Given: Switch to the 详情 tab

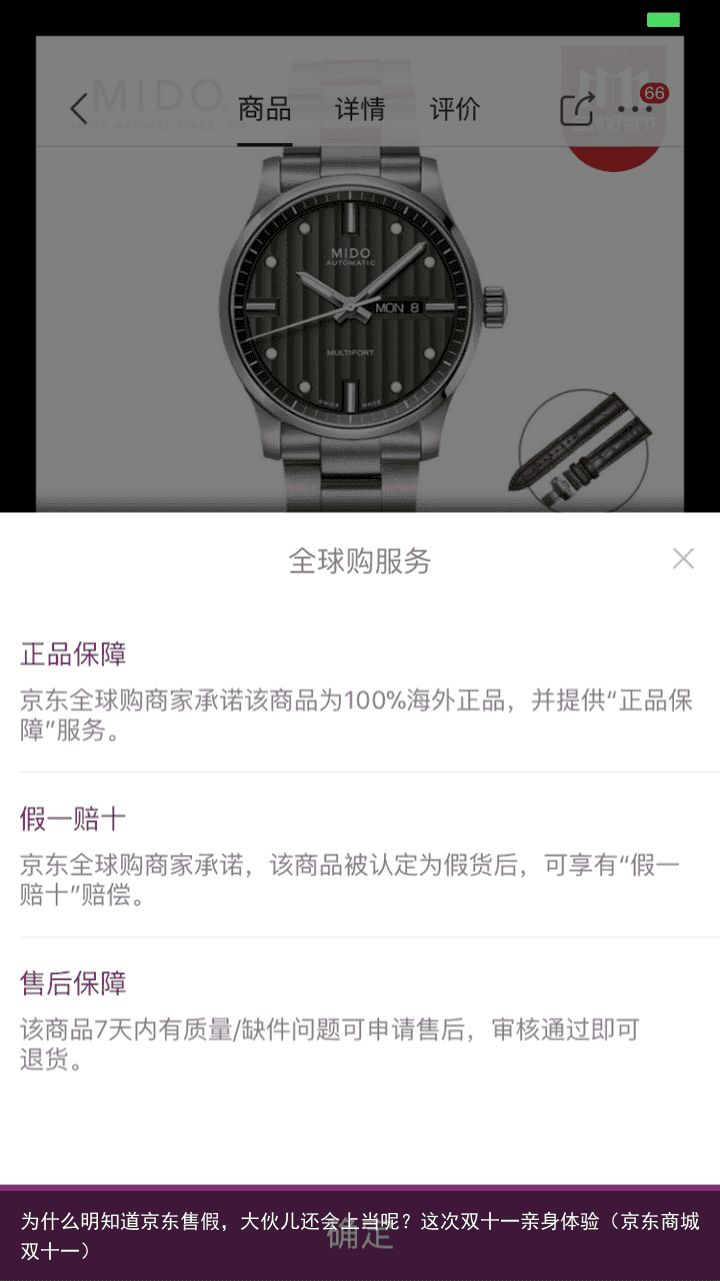Looking at the screenshot, I should tap(360, 109).
